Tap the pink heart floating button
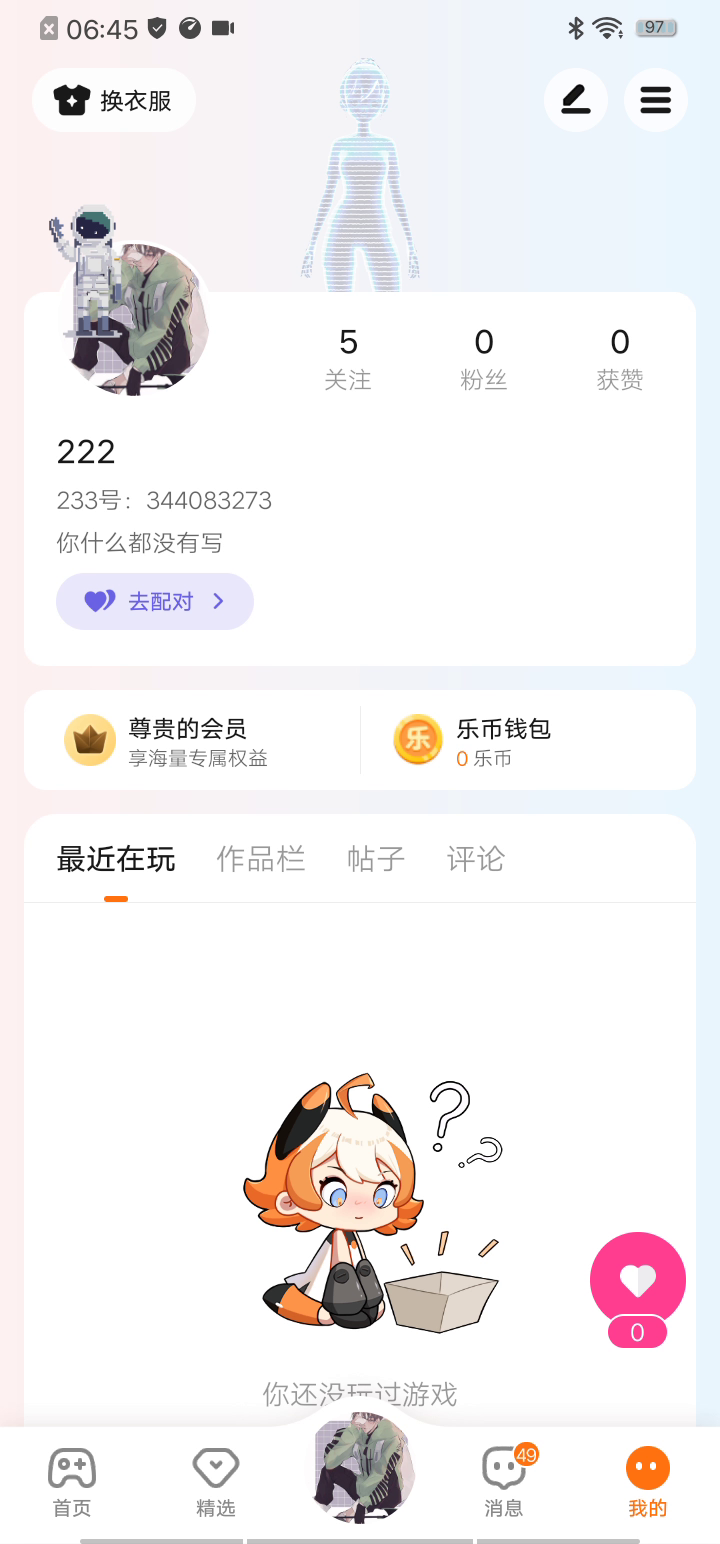The height and width of the screenshot is (1544, 720). [638, 1280]
